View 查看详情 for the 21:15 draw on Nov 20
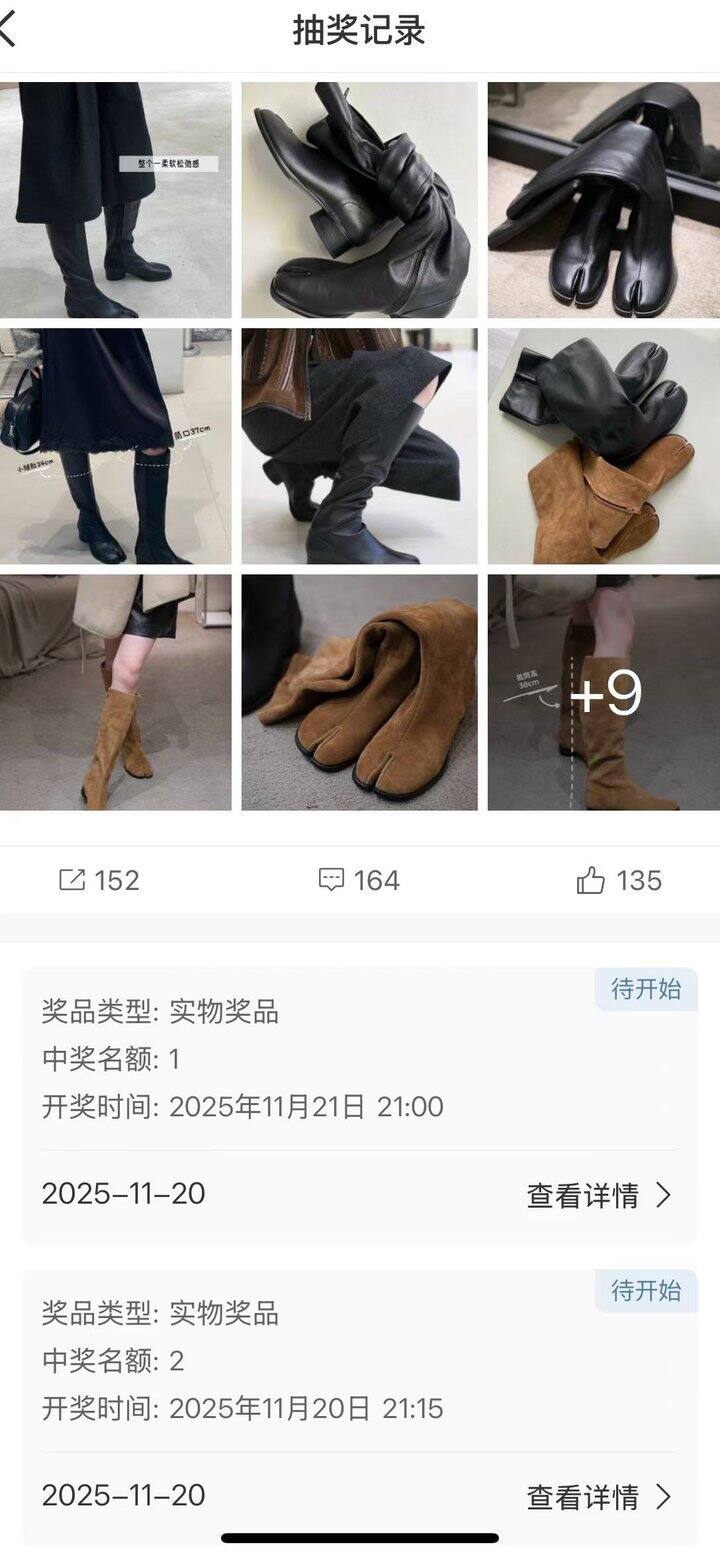Screen dimensions: 720x1559 [600, 1497]
